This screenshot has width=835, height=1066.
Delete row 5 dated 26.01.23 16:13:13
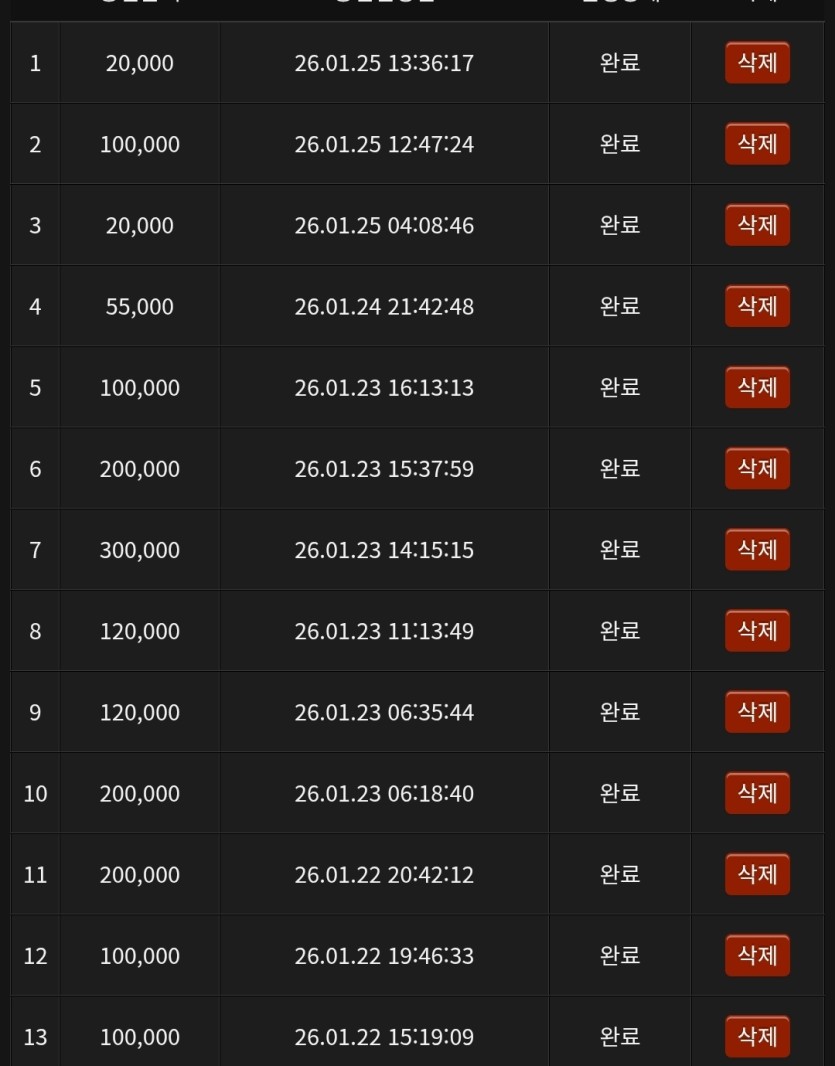(757, 387)
